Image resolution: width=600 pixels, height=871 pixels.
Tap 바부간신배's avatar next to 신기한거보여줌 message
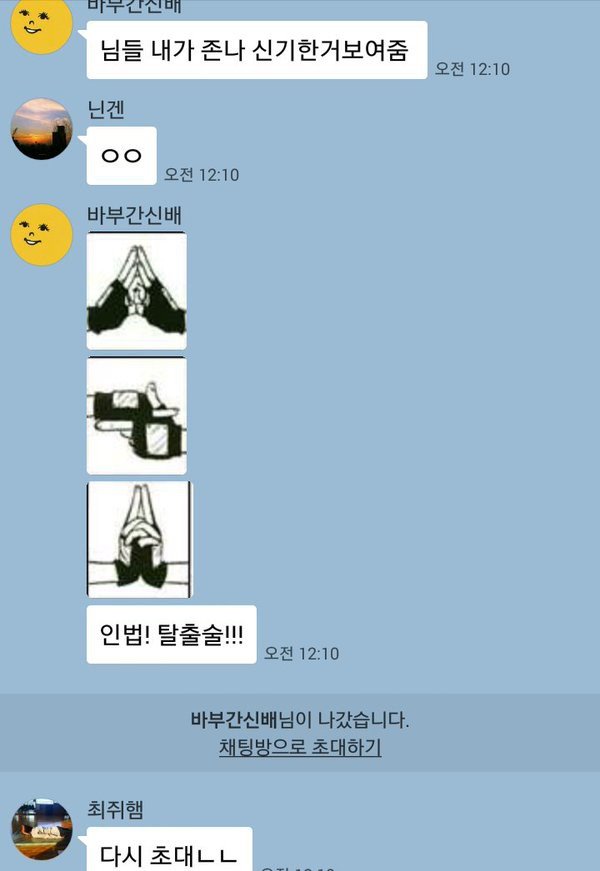[42, 26]
